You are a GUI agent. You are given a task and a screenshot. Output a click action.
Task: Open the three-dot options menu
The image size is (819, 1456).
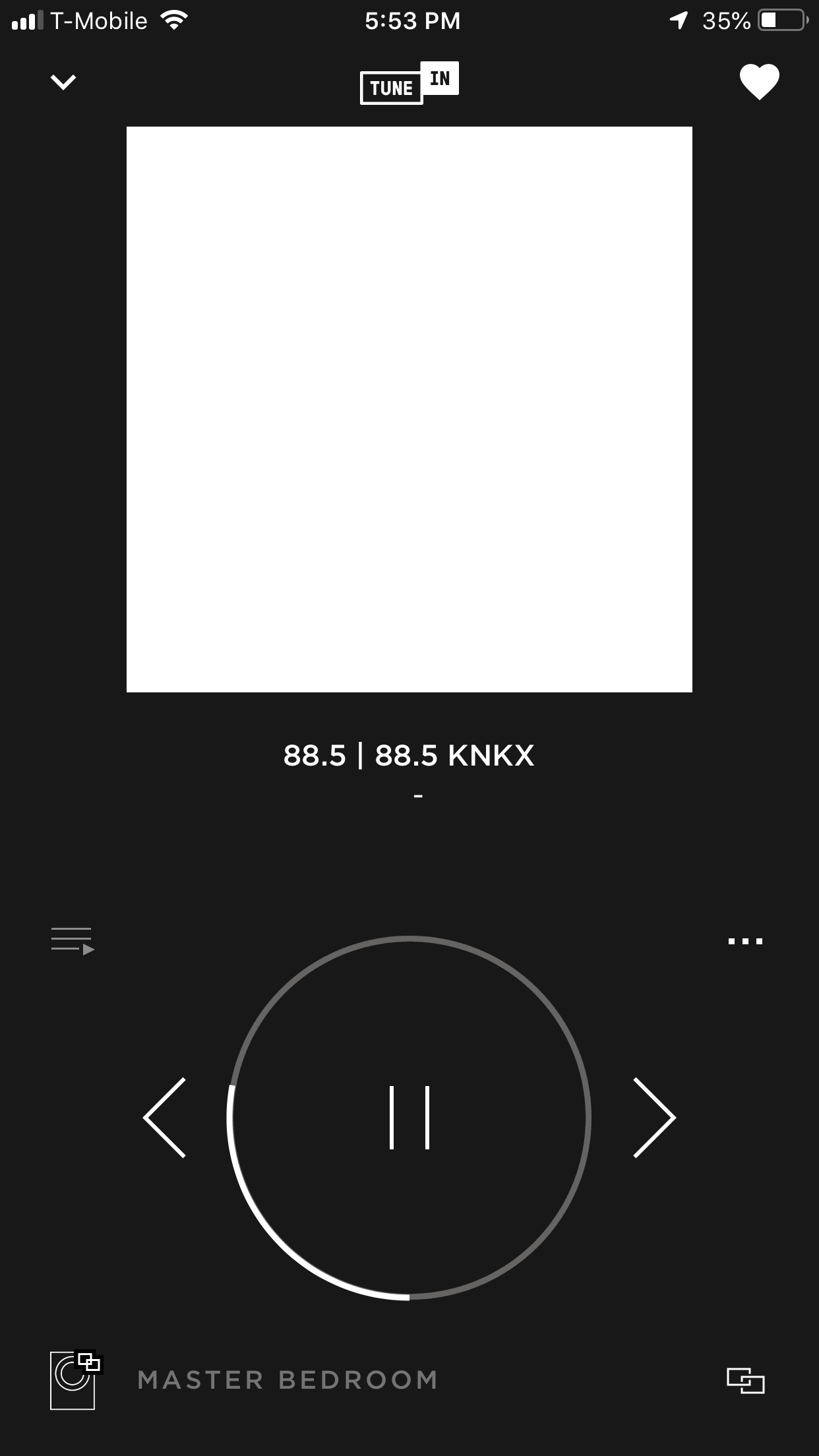(x=745, y=941)
